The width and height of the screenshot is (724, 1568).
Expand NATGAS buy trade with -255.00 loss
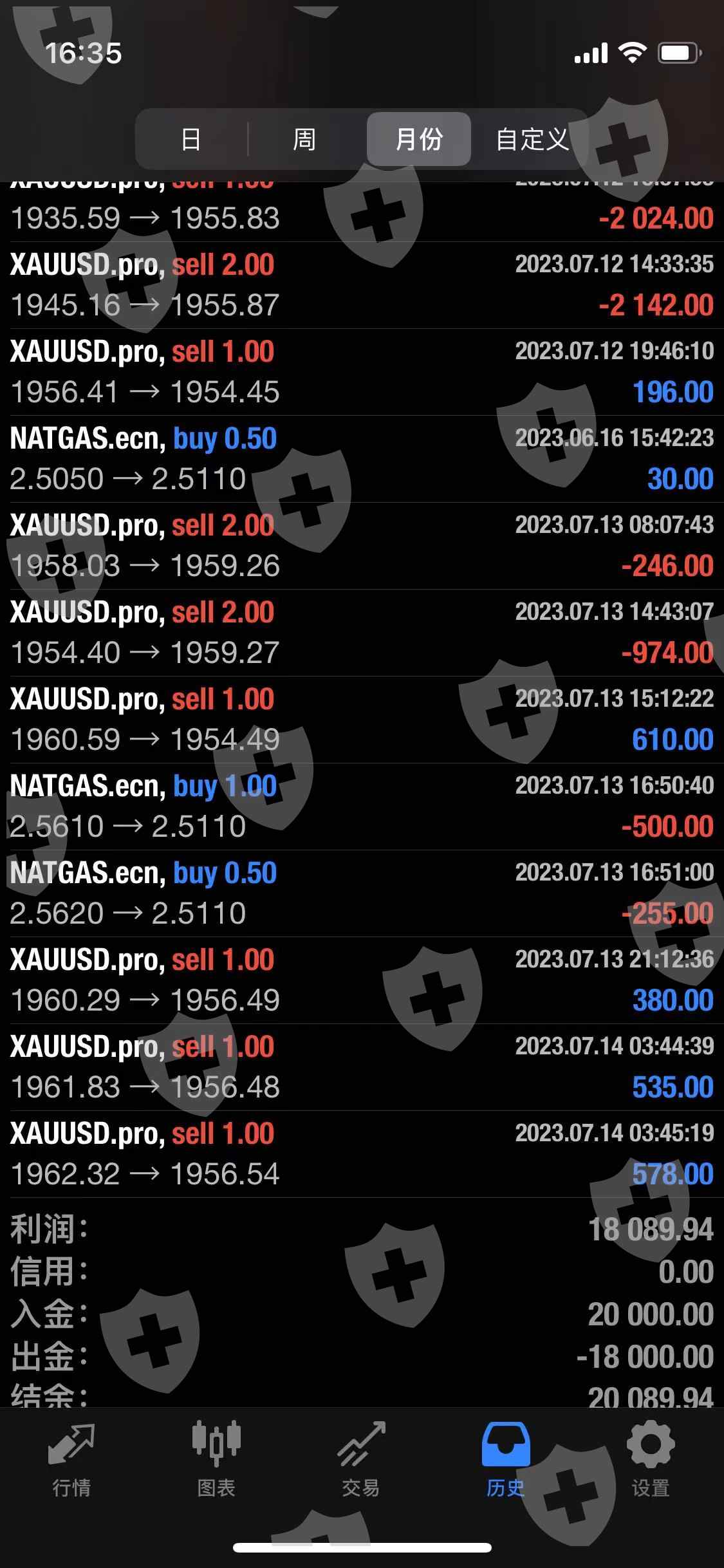[x=362, y=893]
